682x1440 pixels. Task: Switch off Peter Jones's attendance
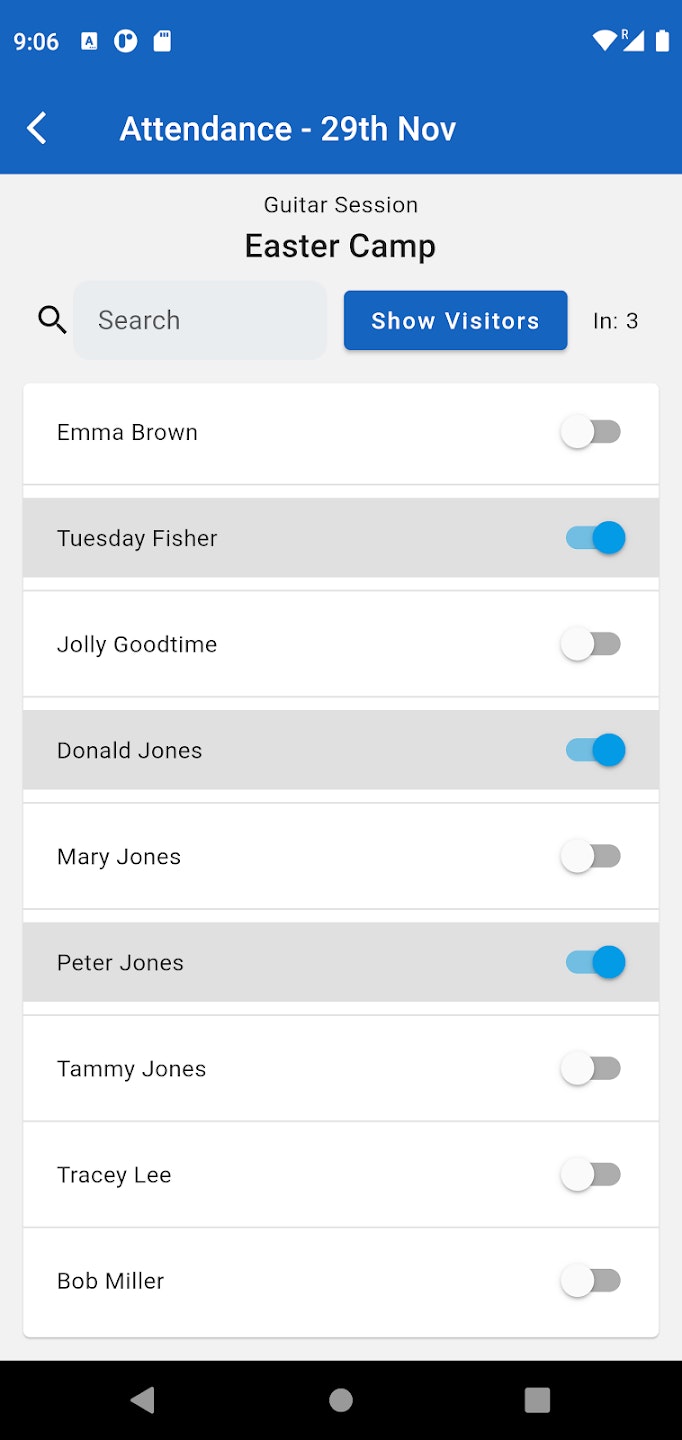[595, 962]
